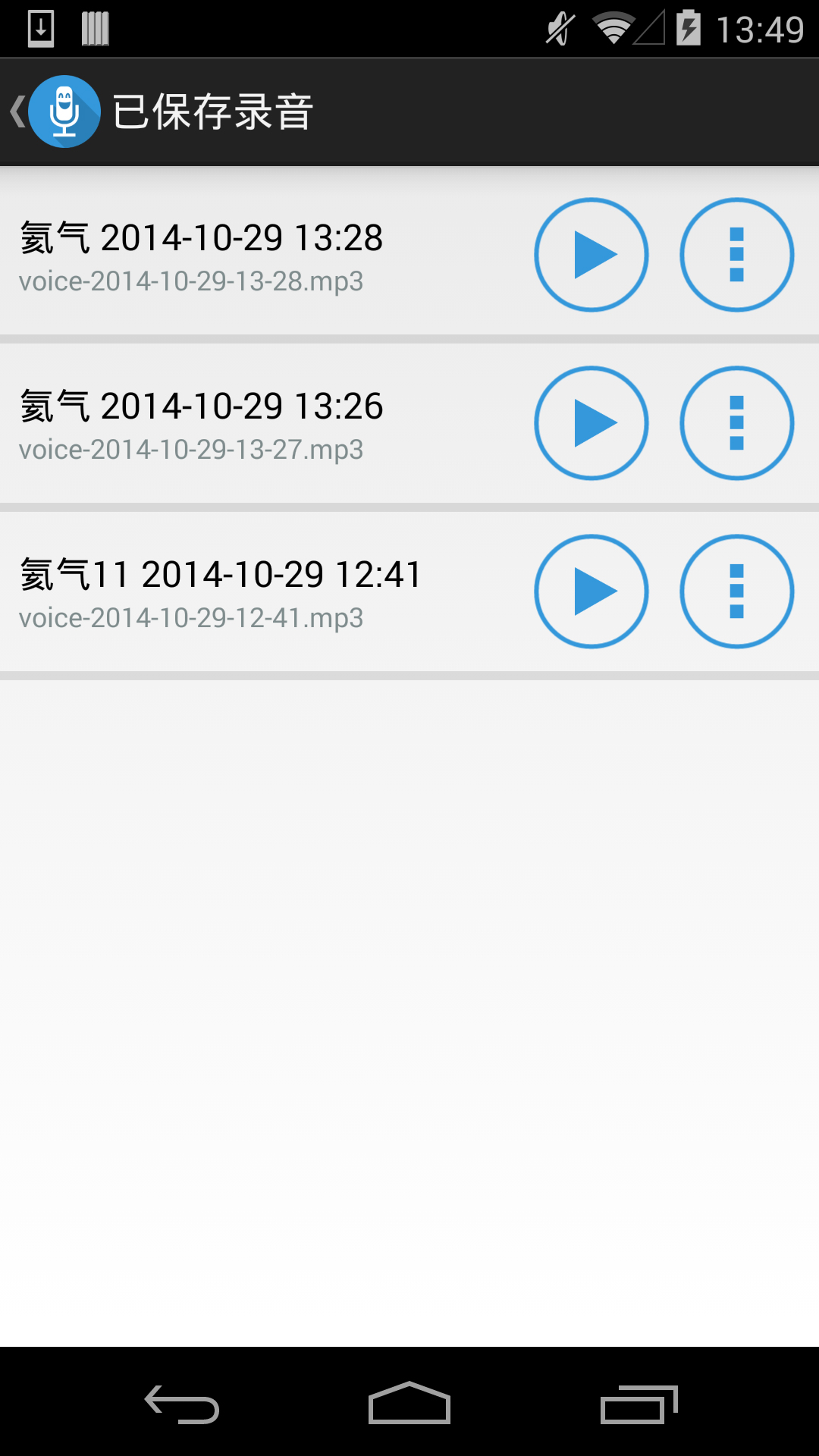
Task: Open options menu for voice-2014-10-29-12-41.mp3
Action: pyautogui.click(x=736, y=591)
